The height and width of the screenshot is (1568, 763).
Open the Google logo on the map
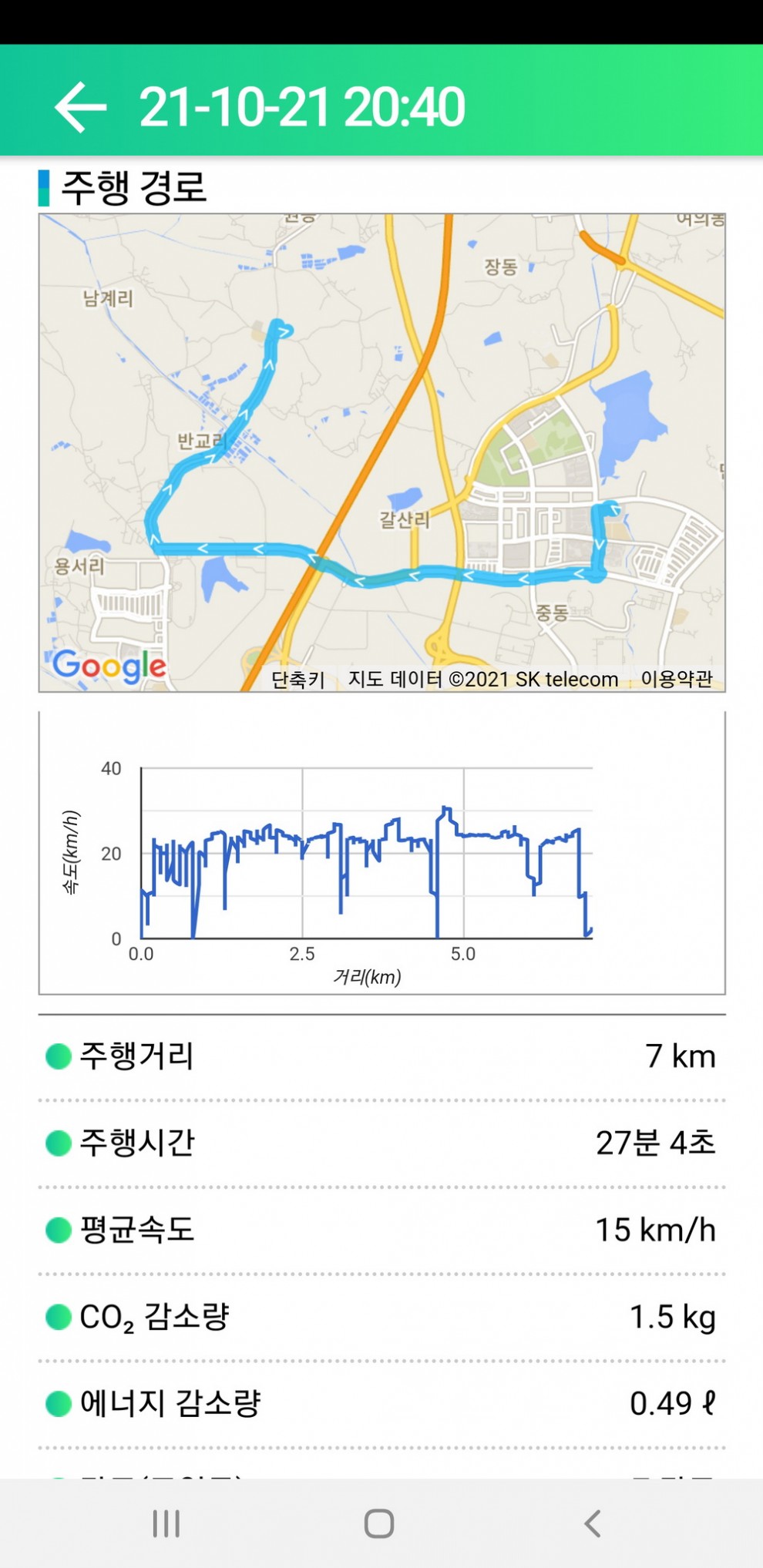click(109, 666)
